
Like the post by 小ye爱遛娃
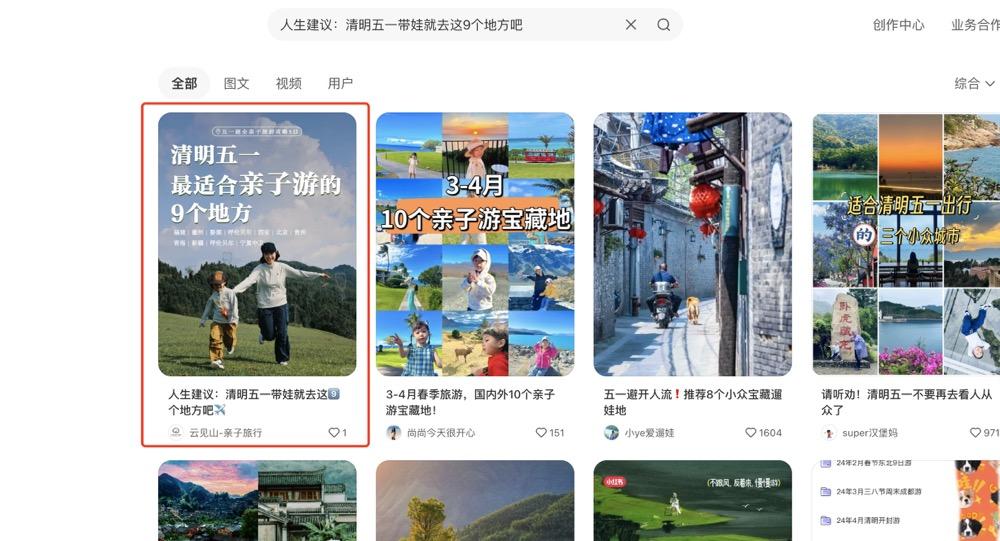[x=751, y=433]
